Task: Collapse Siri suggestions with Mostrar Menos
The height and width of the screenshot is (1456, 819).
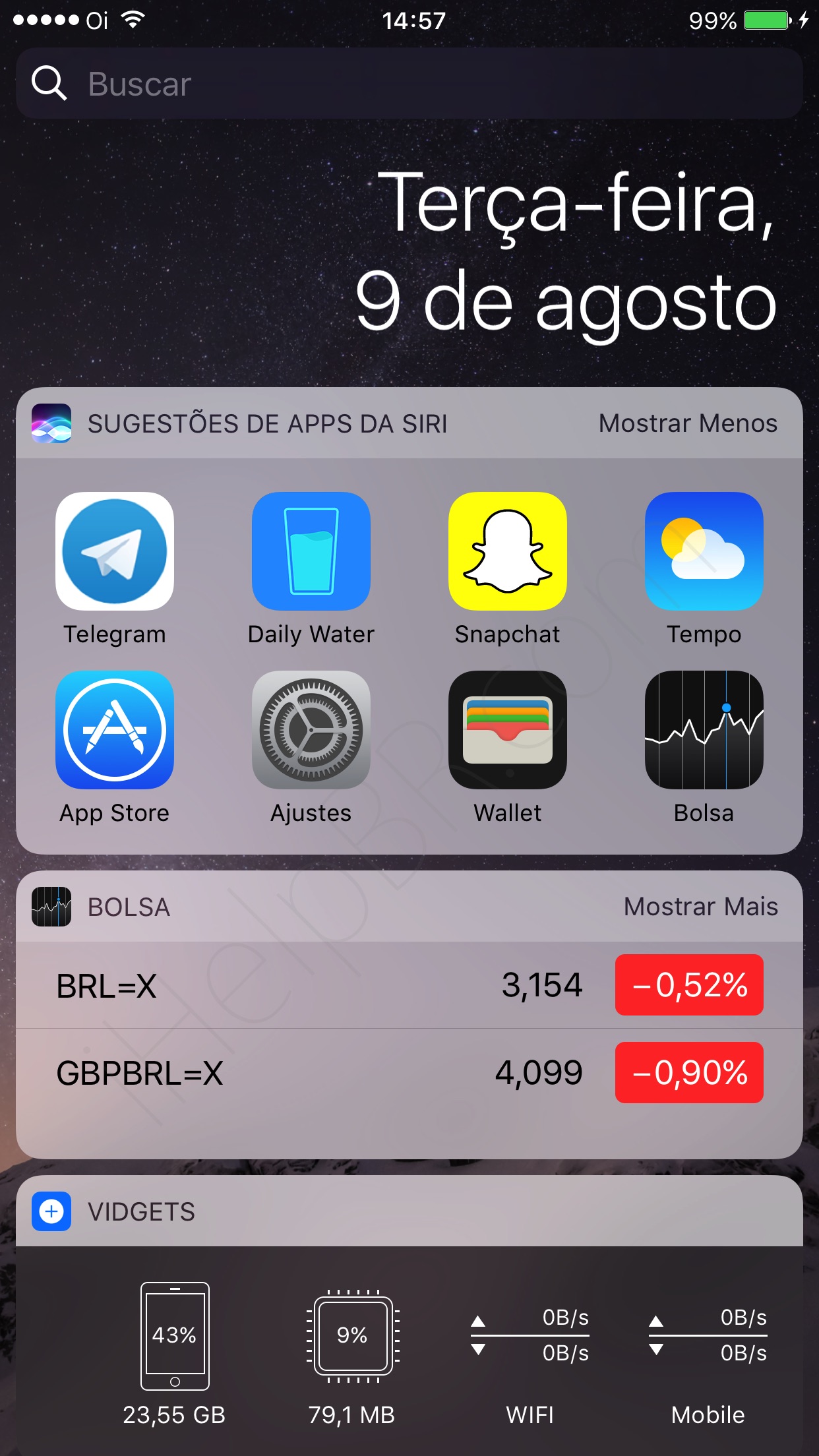Action: click(688, 423)
